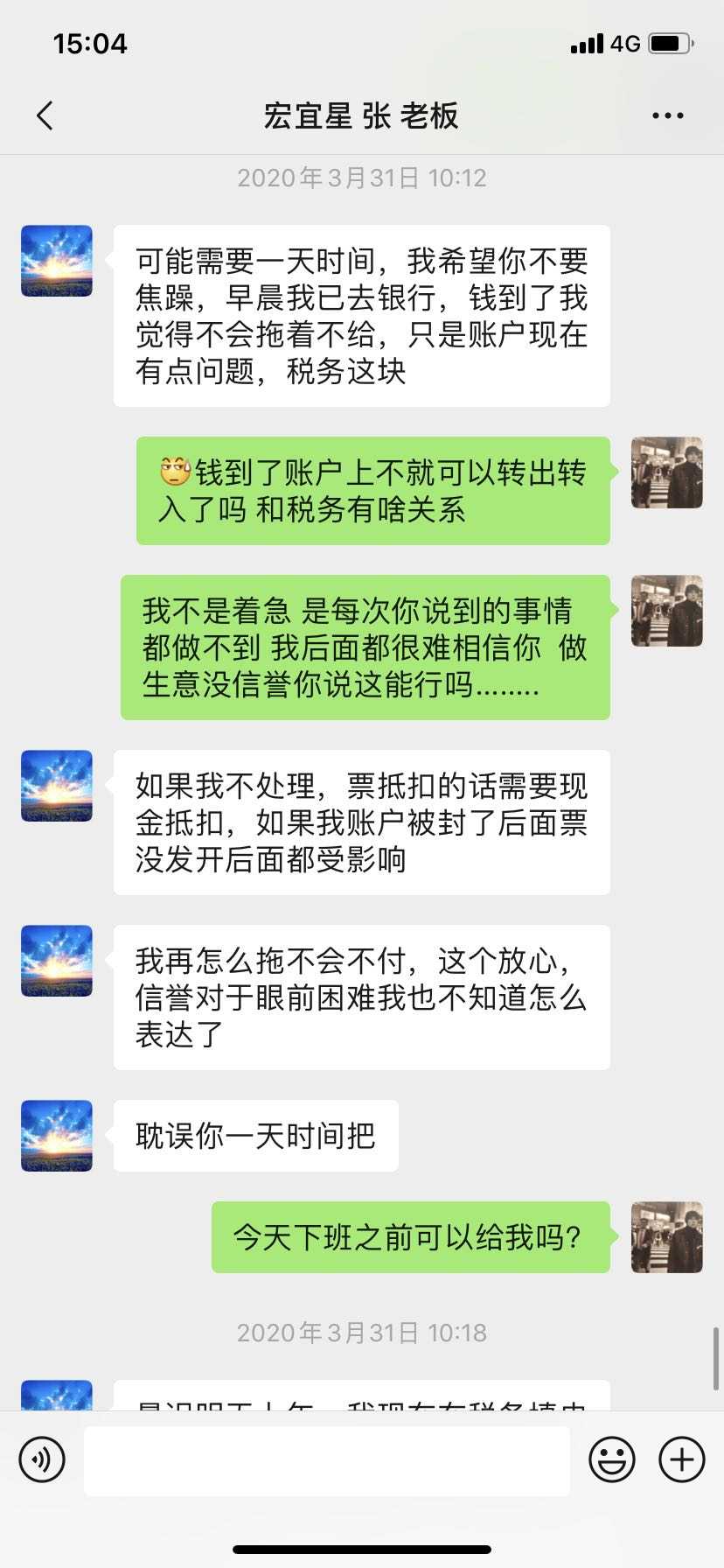Open my avatar beside 钱到了账户上 message
Image resolution: width=724 pixels, height=1568 pixels.
[666, 472]
